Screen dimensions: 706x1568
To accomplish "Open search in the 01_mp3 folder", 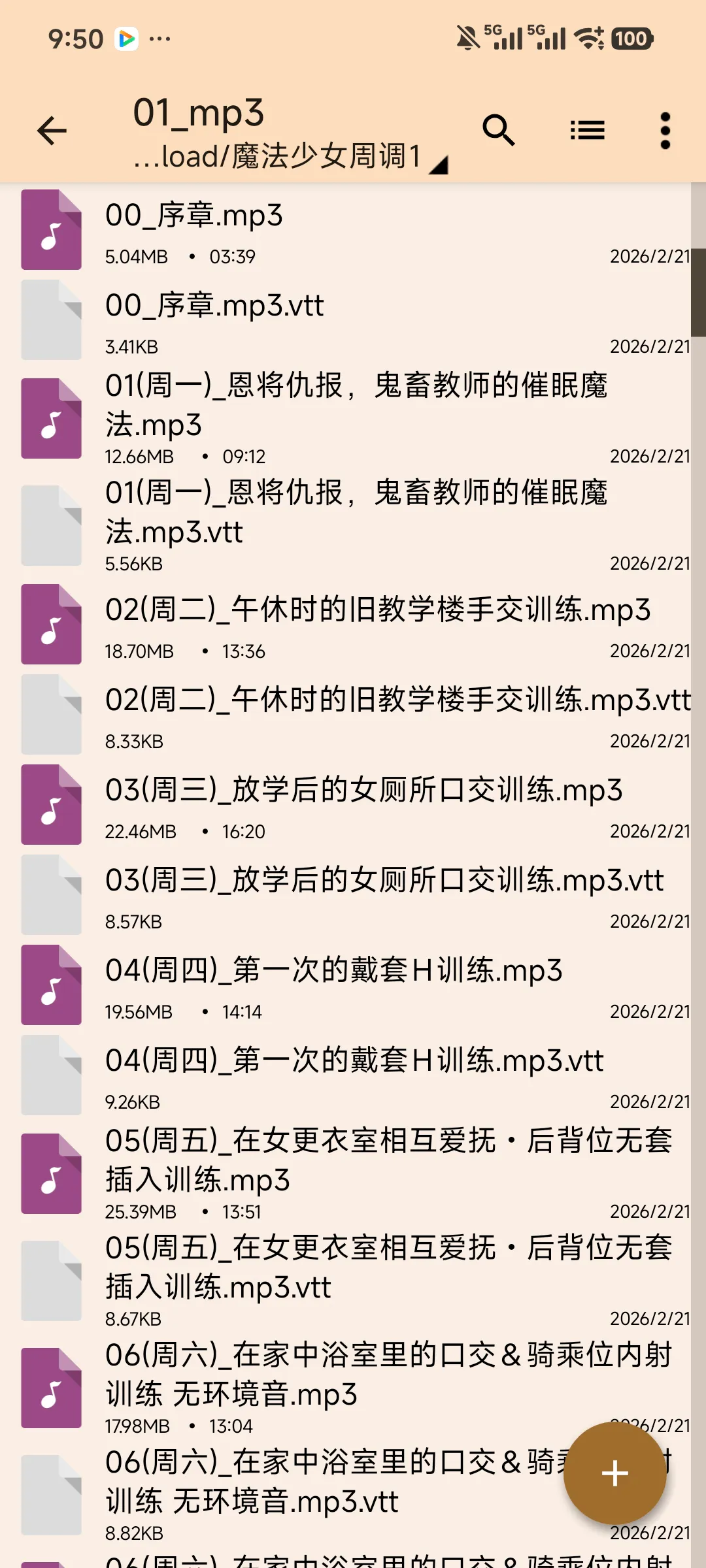I will pos(499,131).
